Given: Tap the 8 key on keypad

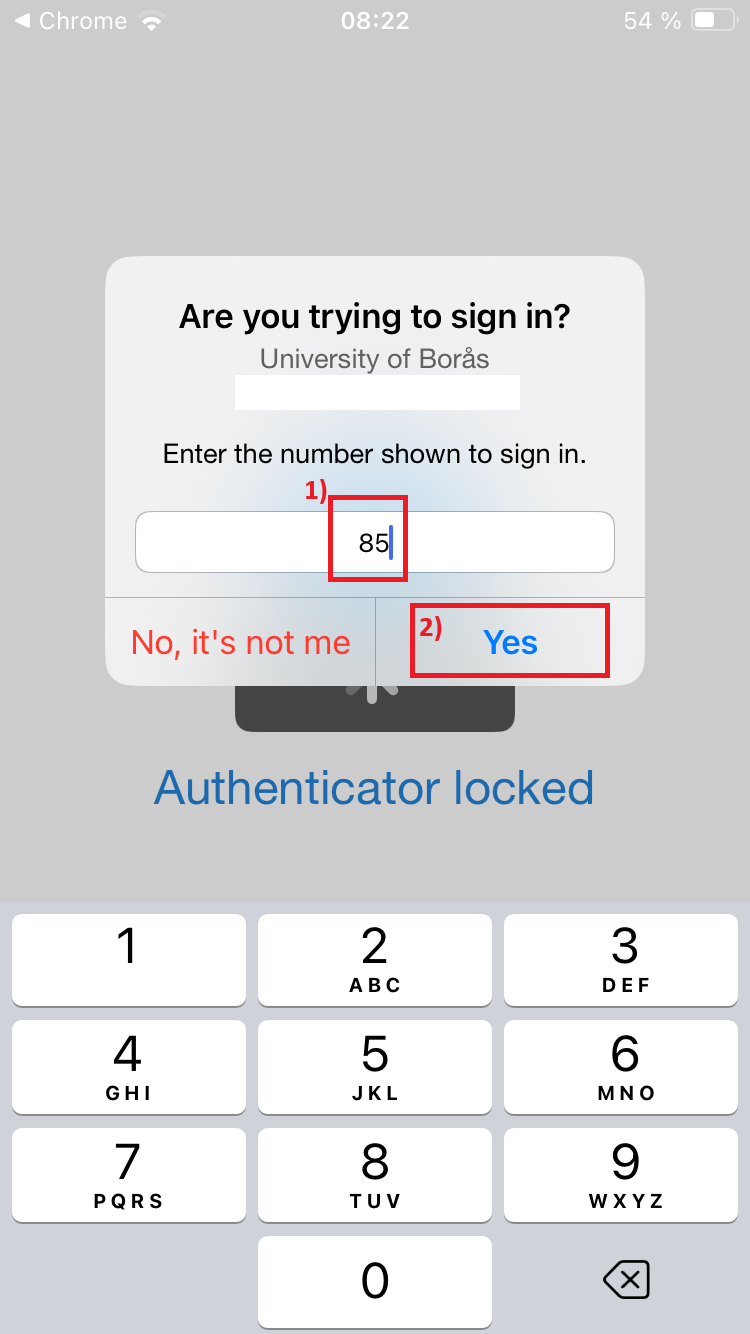Looking at the screenshot, I should [x=375, y=1174].
